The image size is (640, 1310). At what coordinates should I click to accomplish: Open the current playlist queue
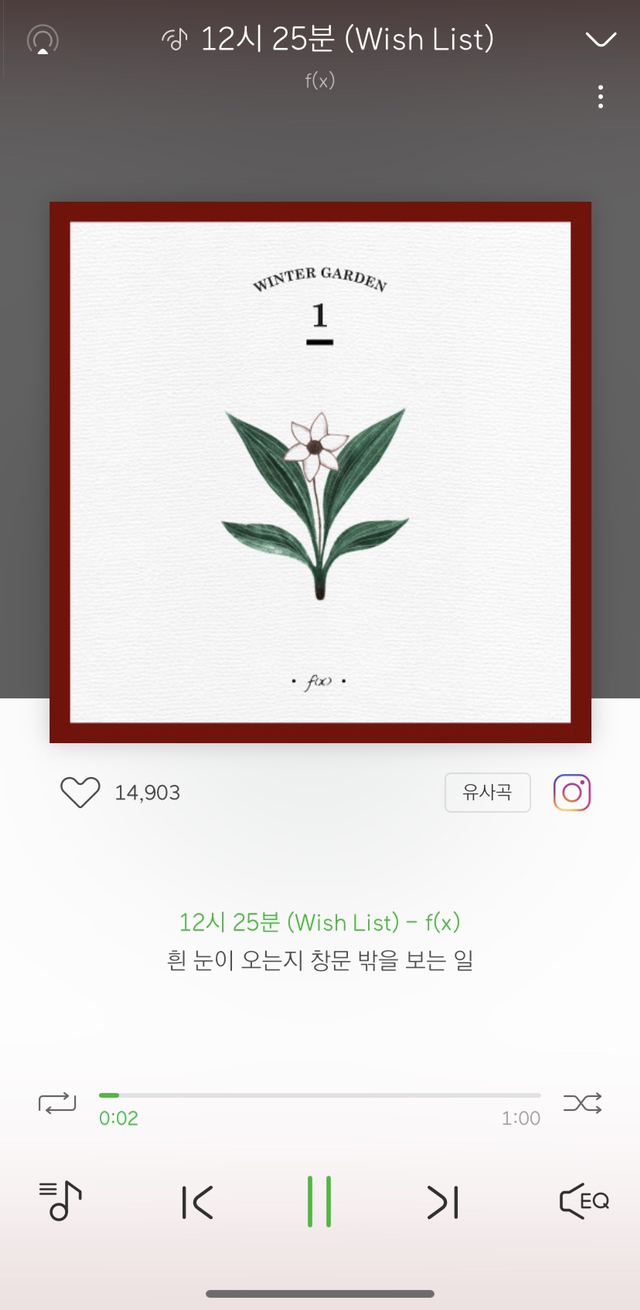60,1200
